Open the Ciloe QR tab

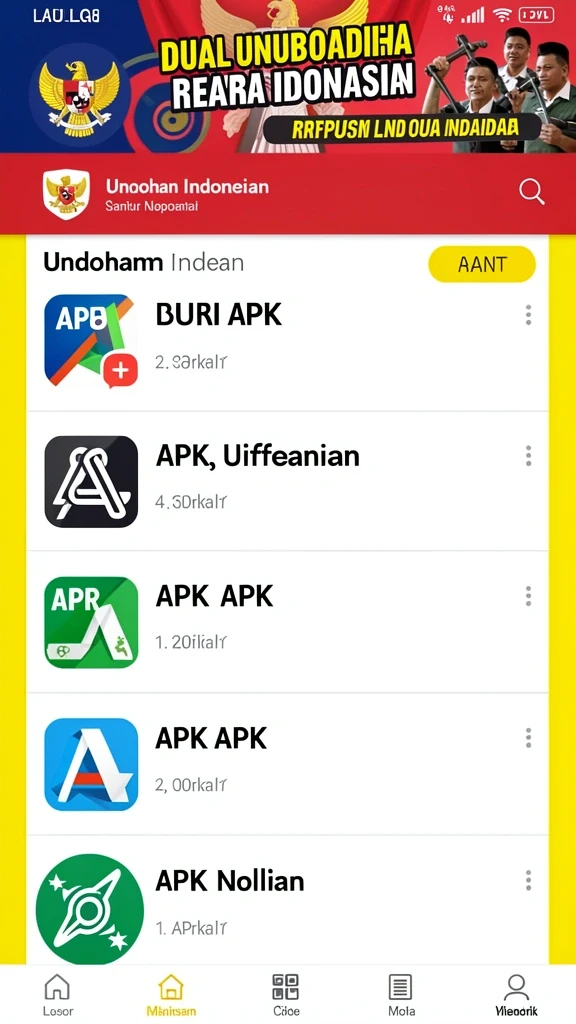coord(286,995)
